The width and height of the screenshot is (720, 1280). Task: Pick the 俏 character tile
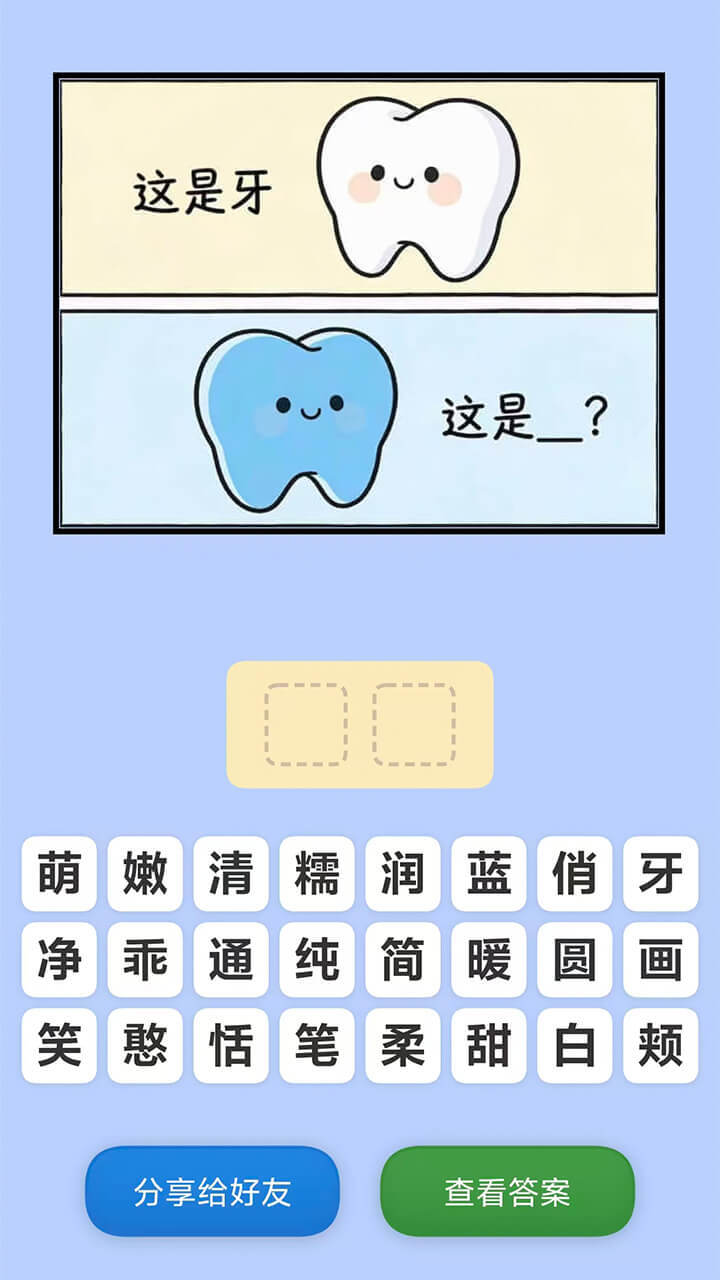[x=575, y=874]
